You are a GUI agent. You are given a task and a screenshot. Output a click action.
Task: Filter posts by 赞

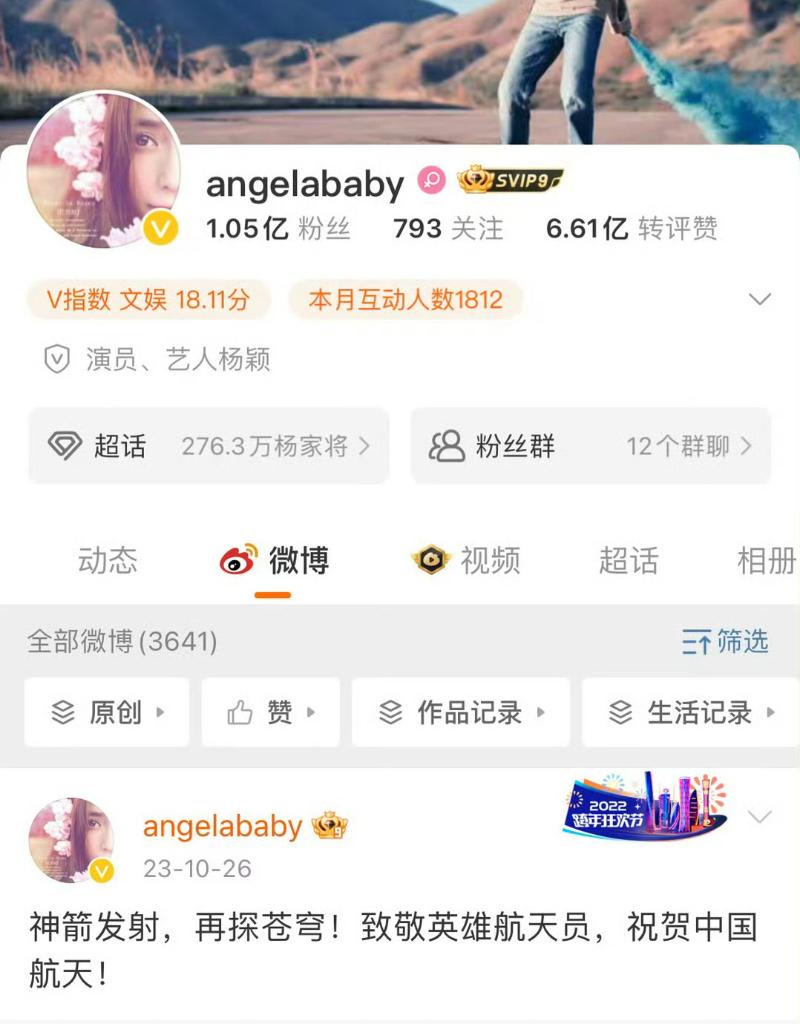(271, 713)
